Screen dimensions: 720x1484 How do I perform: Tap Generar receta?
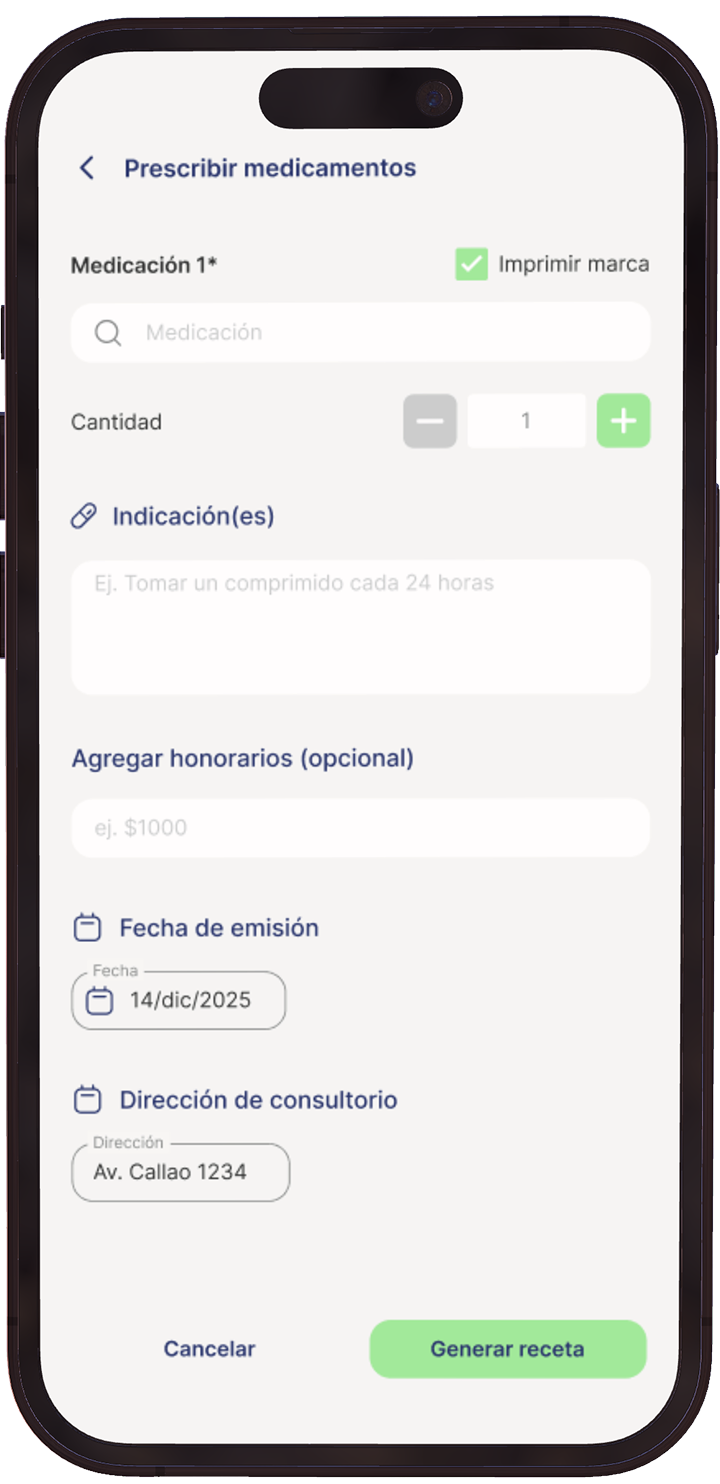(508, 1349)
